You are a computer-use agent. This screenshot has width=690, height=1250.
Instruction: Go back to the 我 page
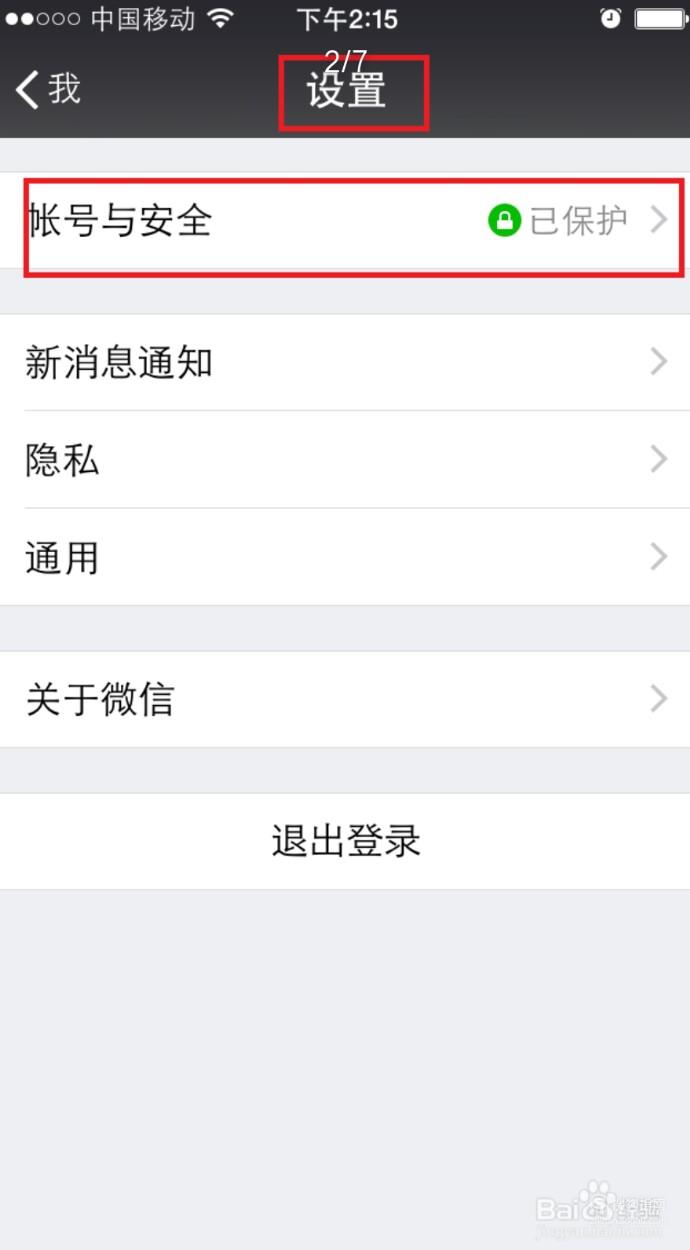pyautogui.click(x=48, y=89)
